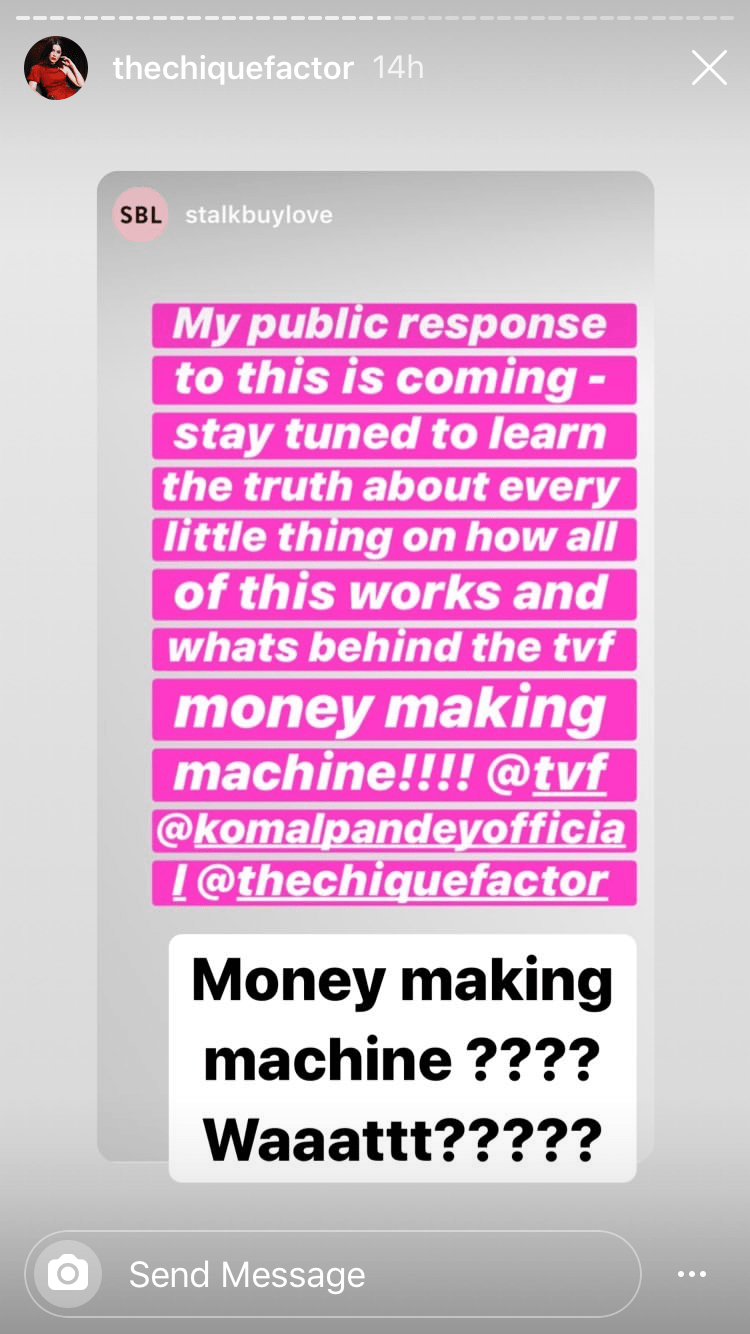Open the three-dot story options
The width and height of the screenshot is (750, 1334).
tap(692, 1274)
